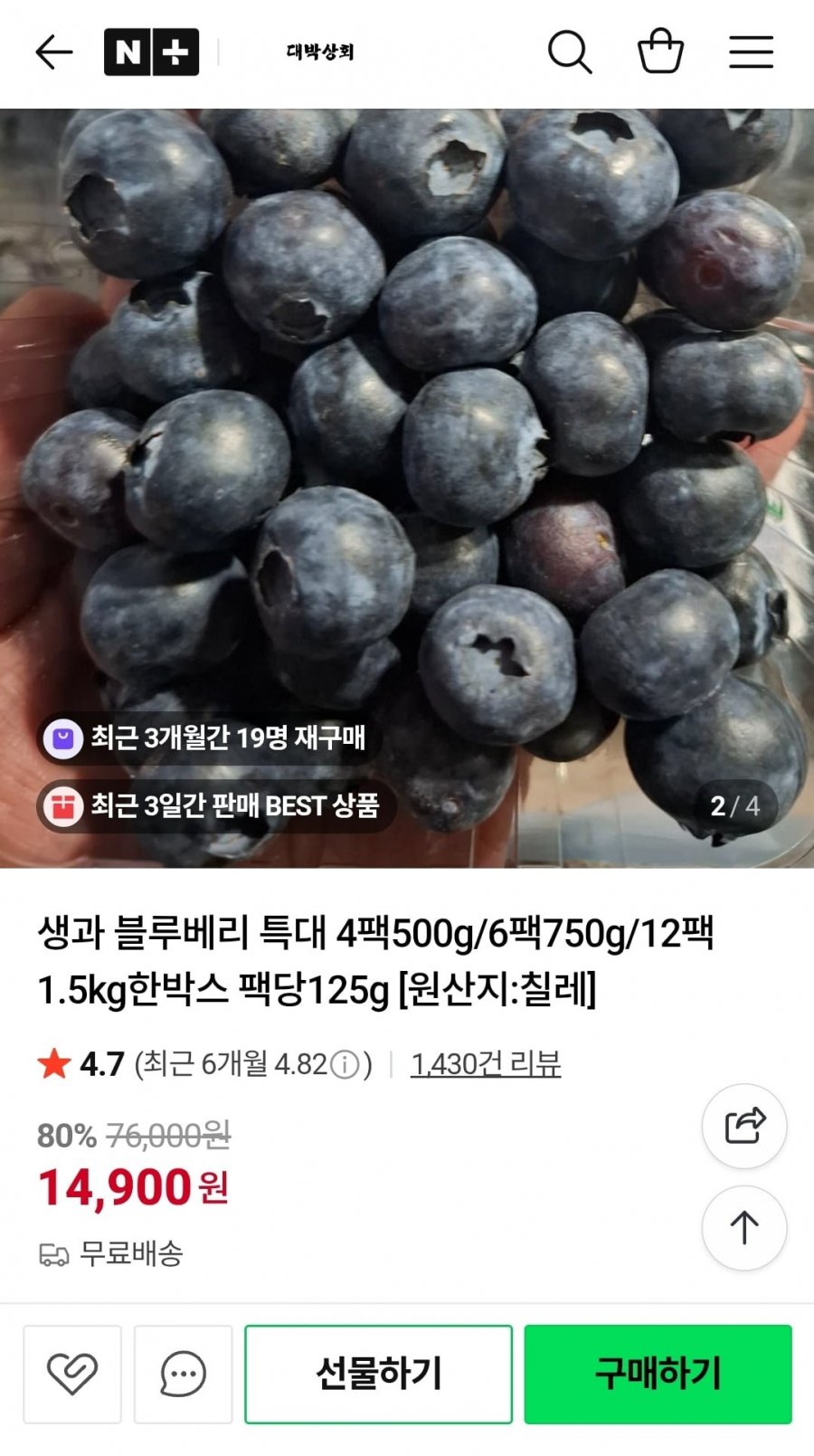Open the hamburger menu
The height and width of the screenshot is (1456, 814).
coord(751,52)
